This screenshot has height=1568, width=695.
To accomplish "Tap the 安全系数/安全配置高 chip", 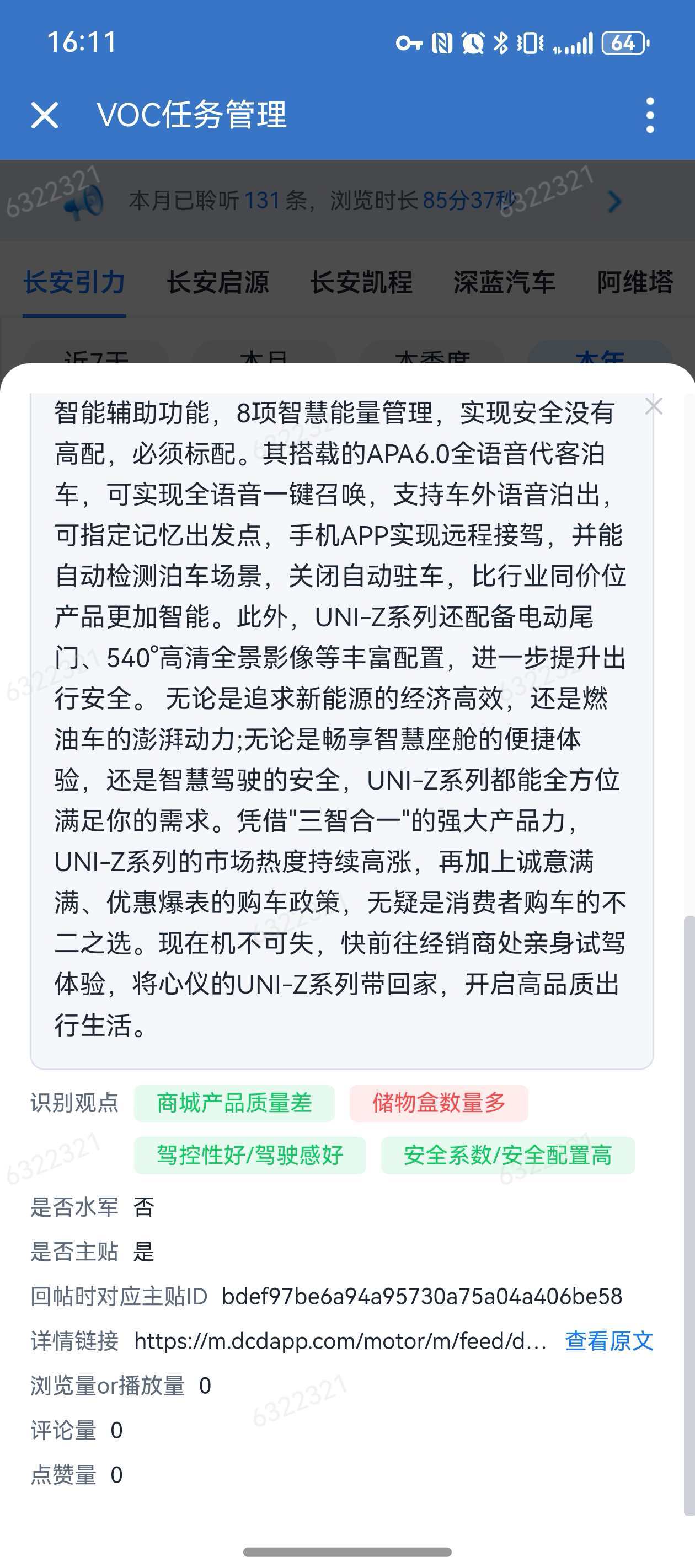I will click(x=507, y=1154).
